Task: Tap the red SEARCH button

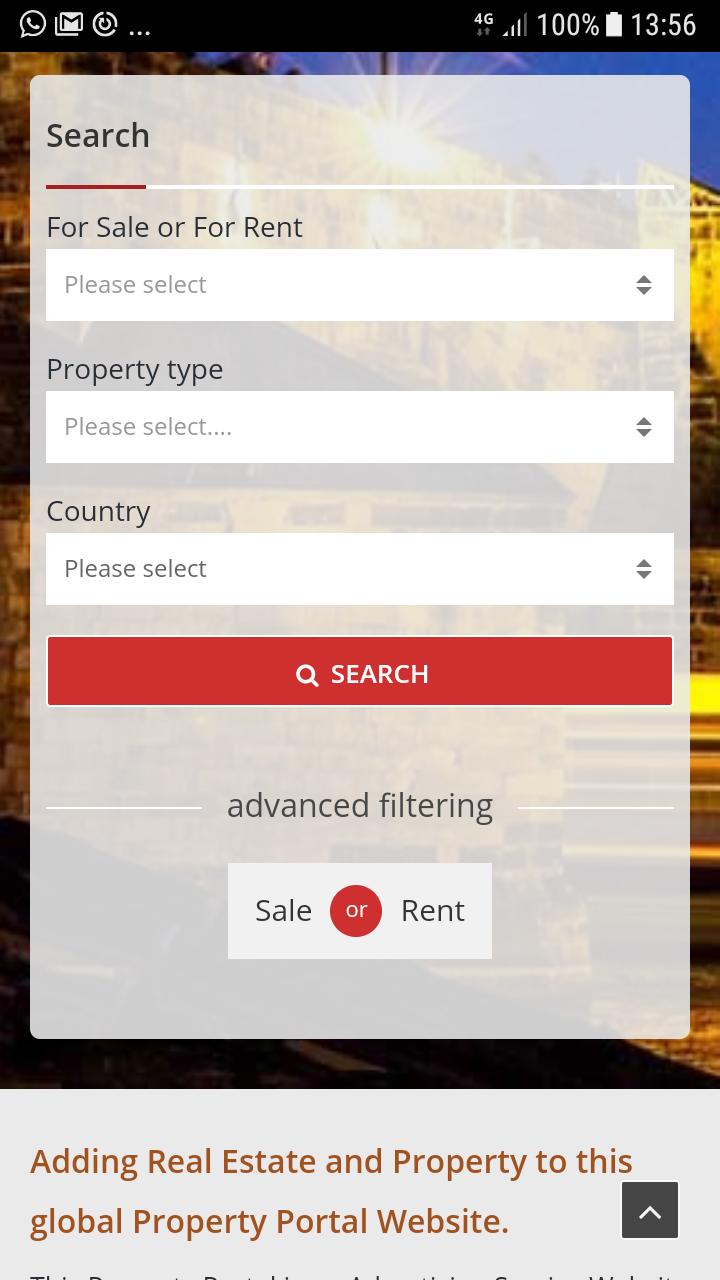Action: tap(359, 672)
